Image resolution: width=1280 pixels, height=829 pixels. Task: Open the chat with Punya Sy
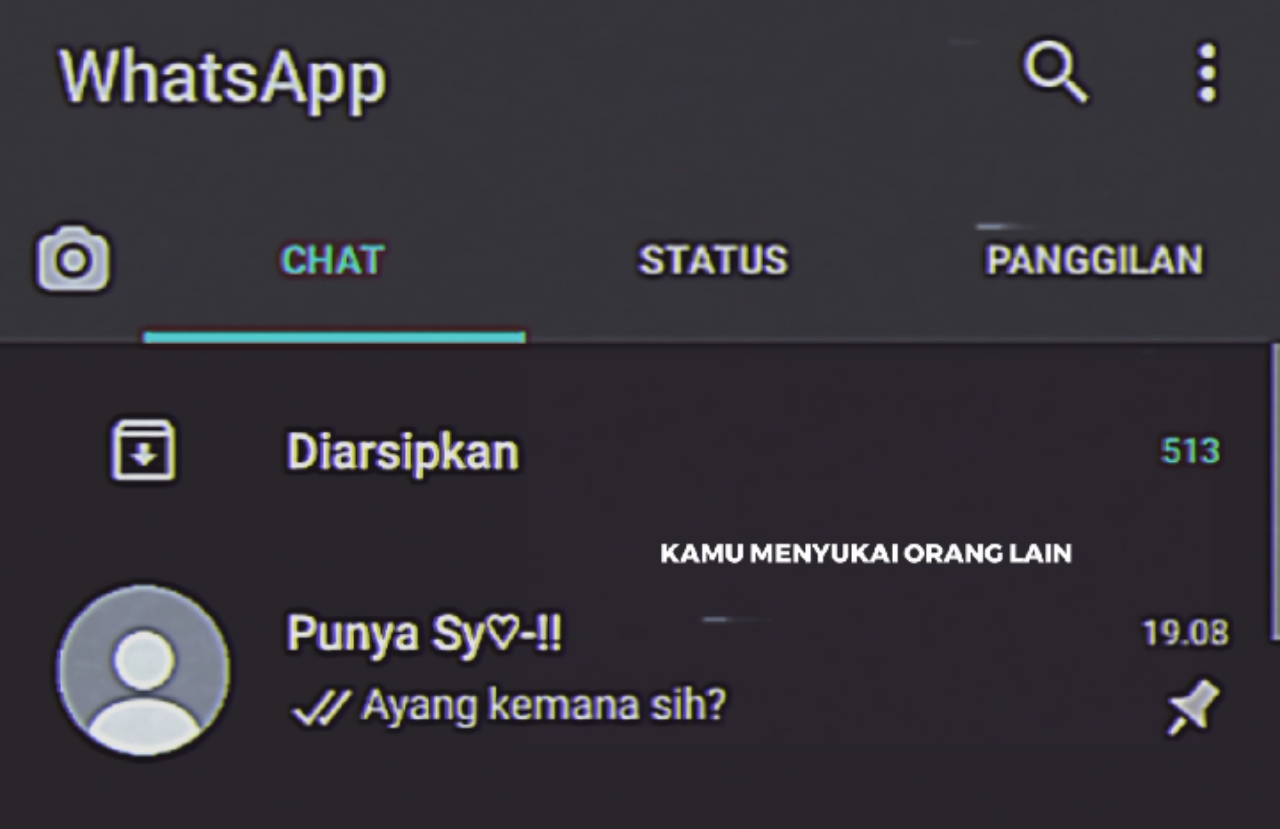point(640,670)
